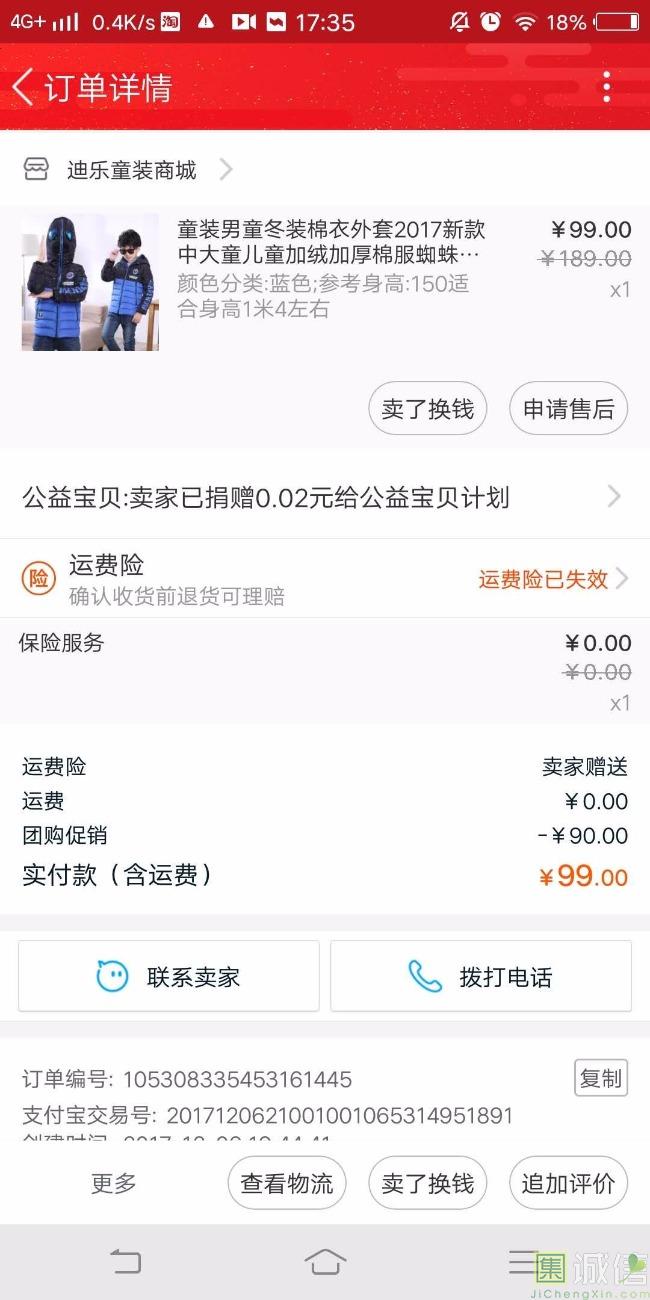
Task: Tap the system back button
Action: (126, 1262)
